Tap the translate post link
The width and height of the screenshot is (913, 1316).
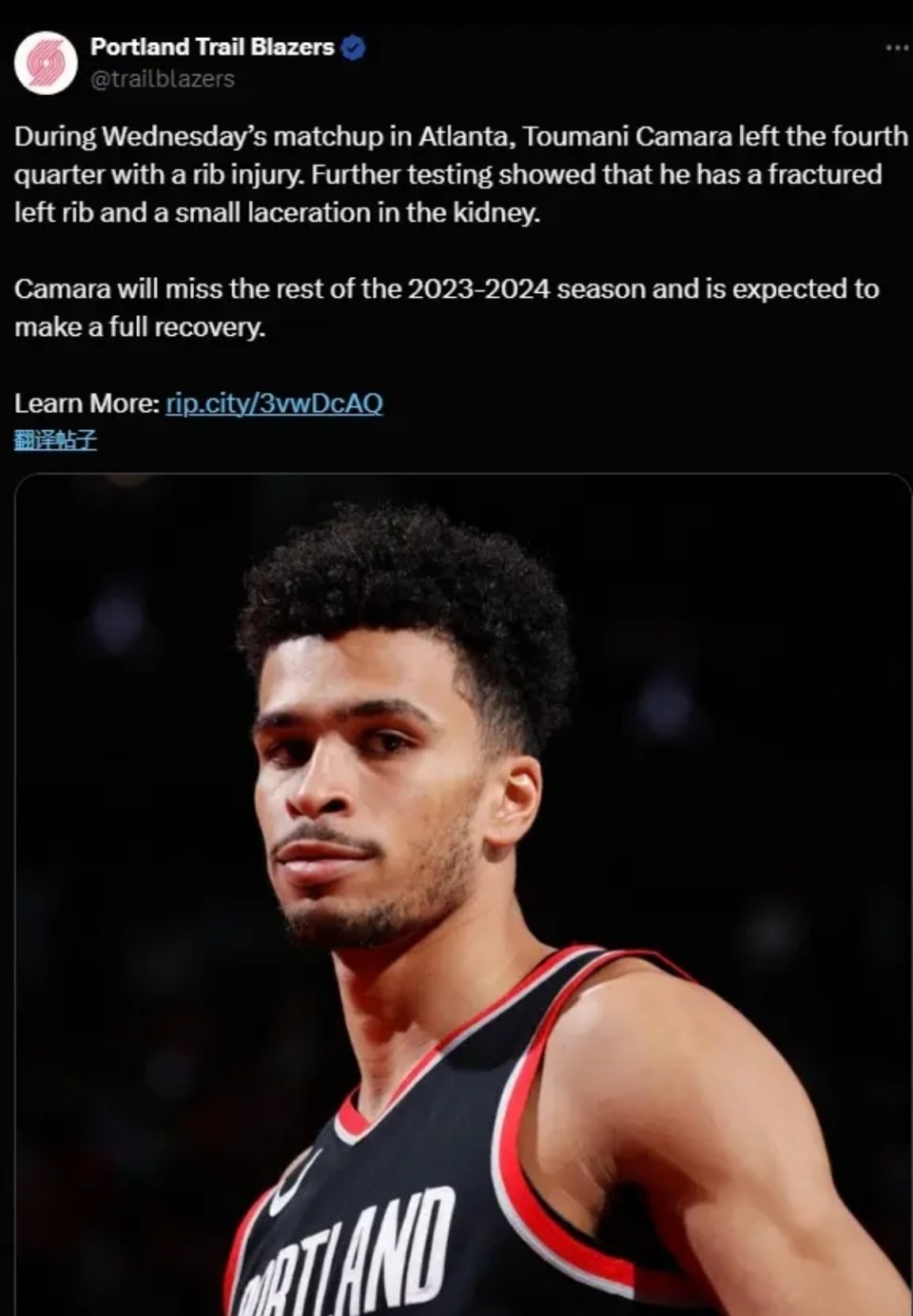(55, 440)
